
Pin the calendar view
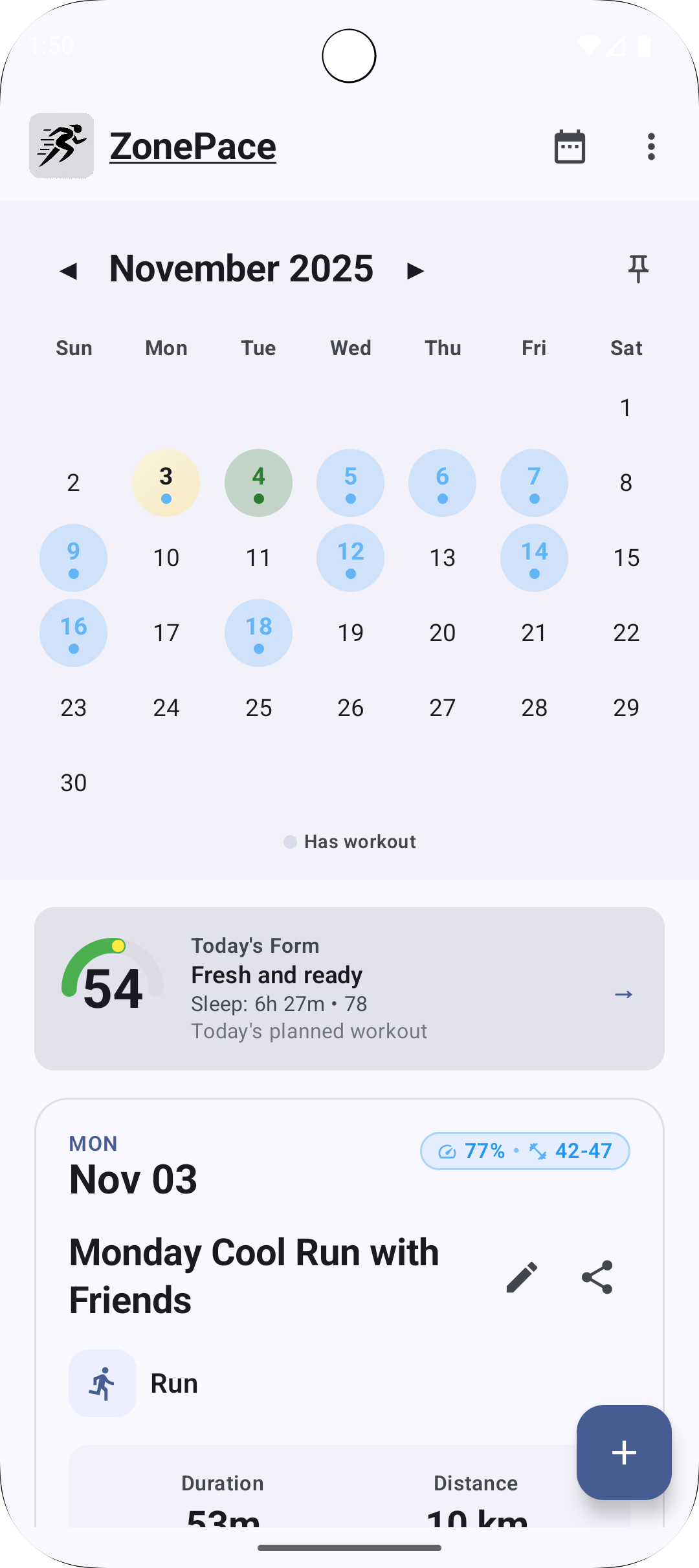point(638,268)
